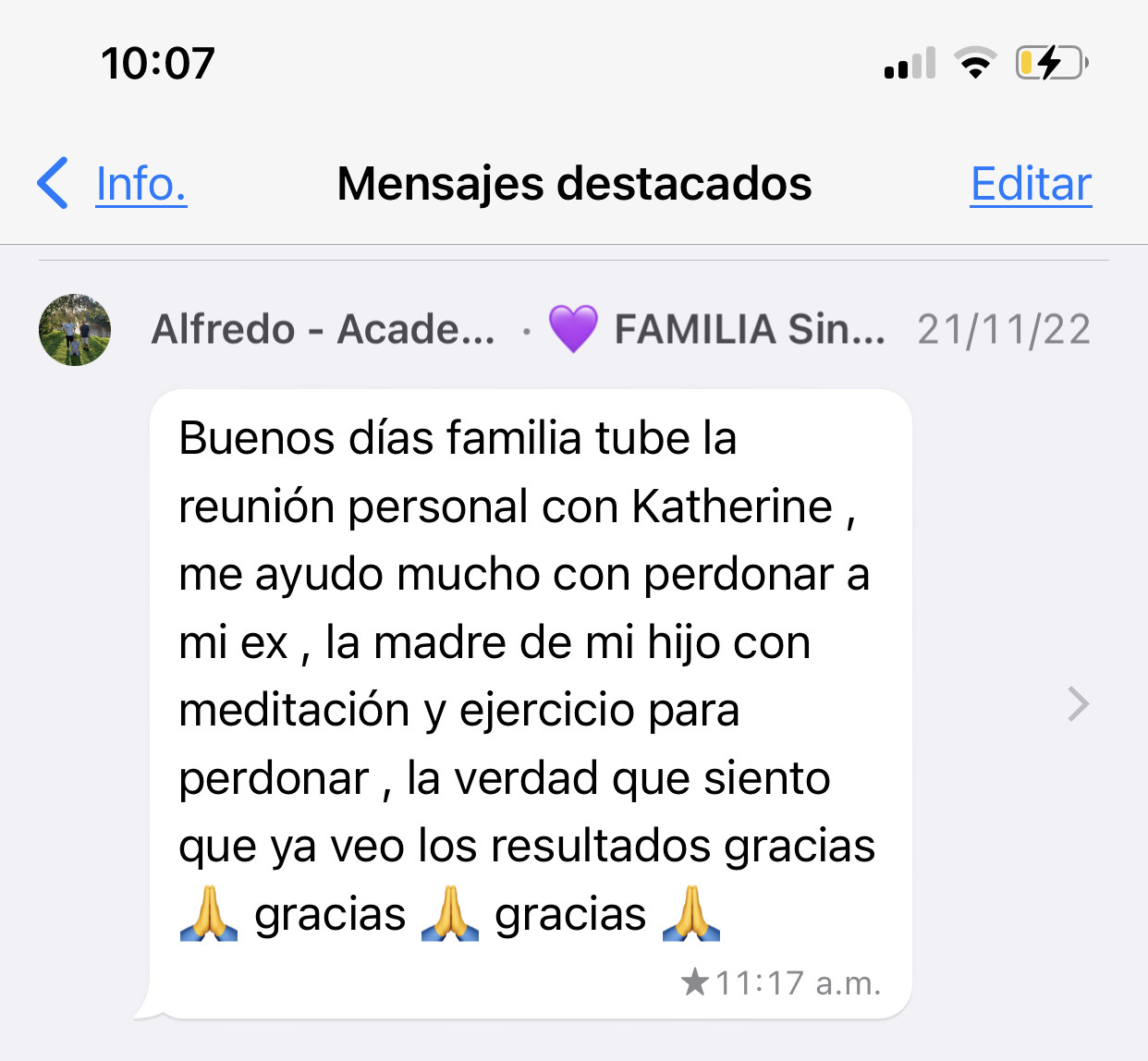This screenshot has width=1148, height=1061.
Task: Open Alfredo's starred message in chat
Action: point(1078,704)
